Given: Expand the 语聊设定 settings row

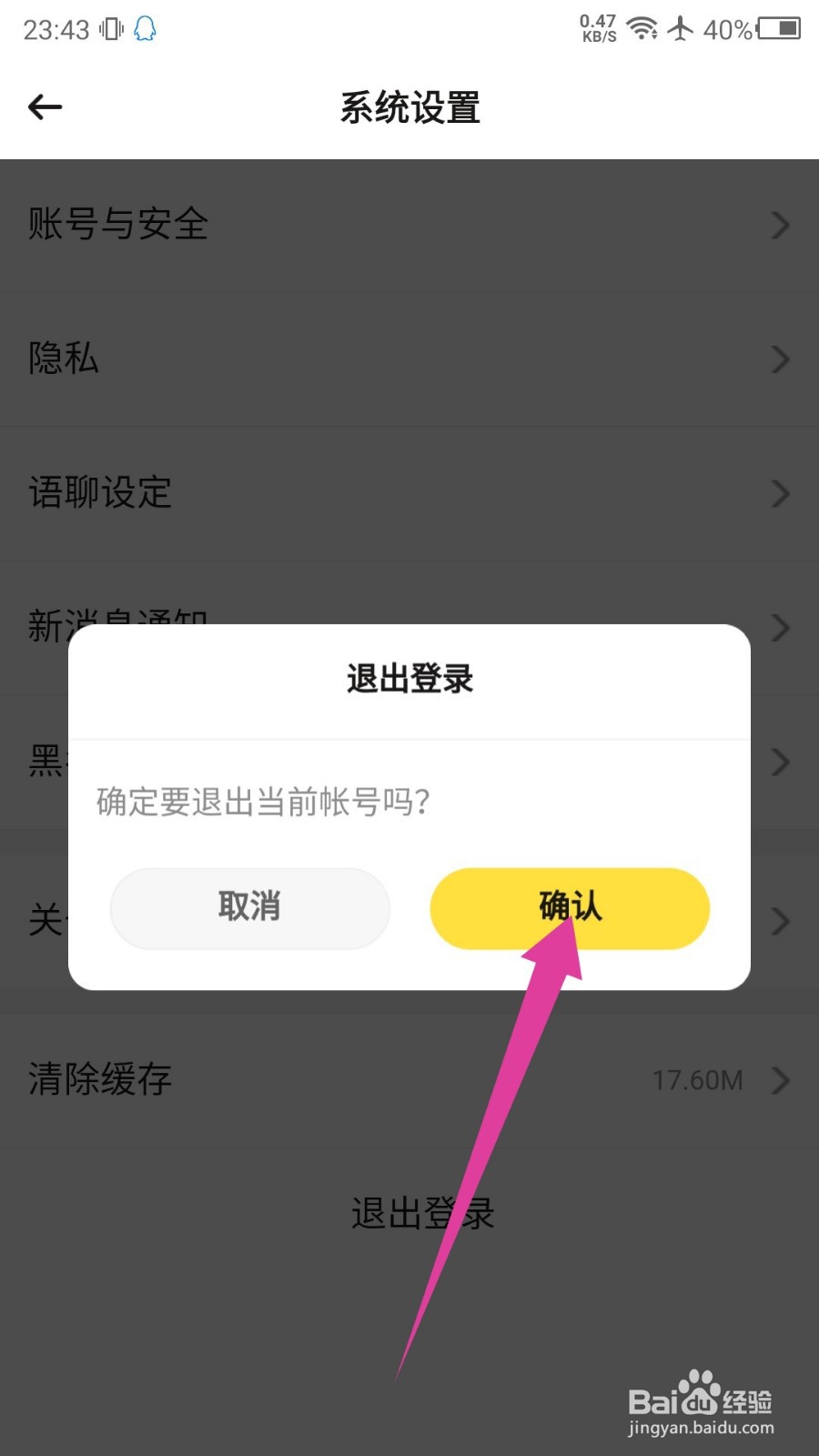Looking at the screenshot, I should 409,493.
